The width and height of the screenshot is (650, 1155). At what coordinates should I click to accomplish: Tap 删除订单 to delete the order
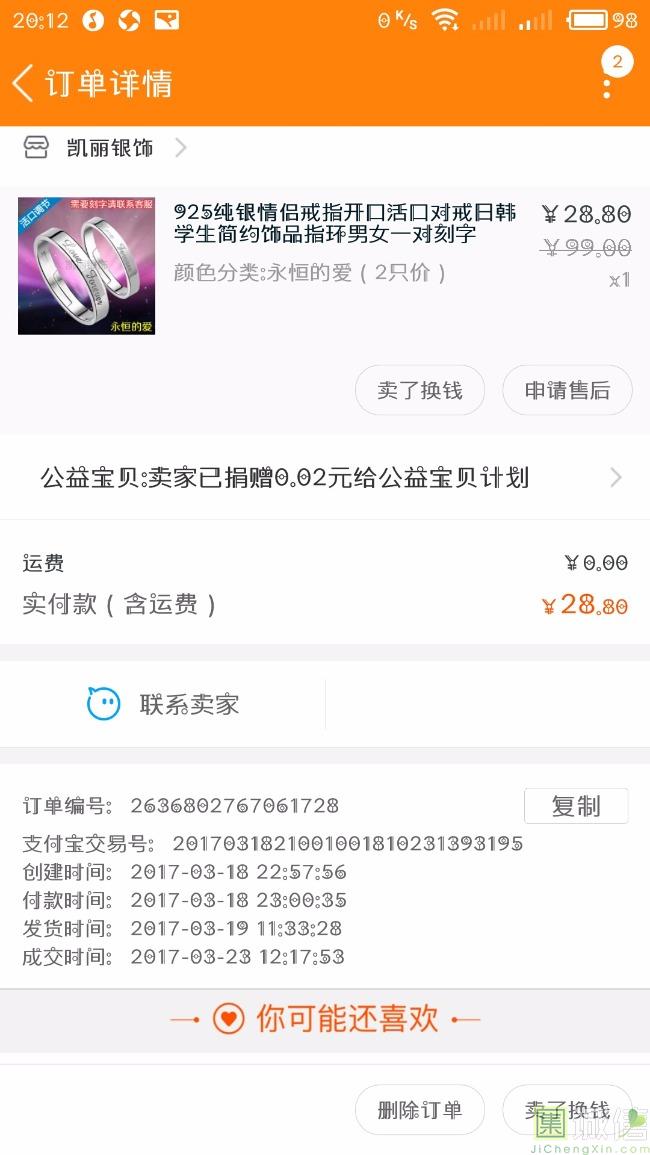(x=419, y=1109)
